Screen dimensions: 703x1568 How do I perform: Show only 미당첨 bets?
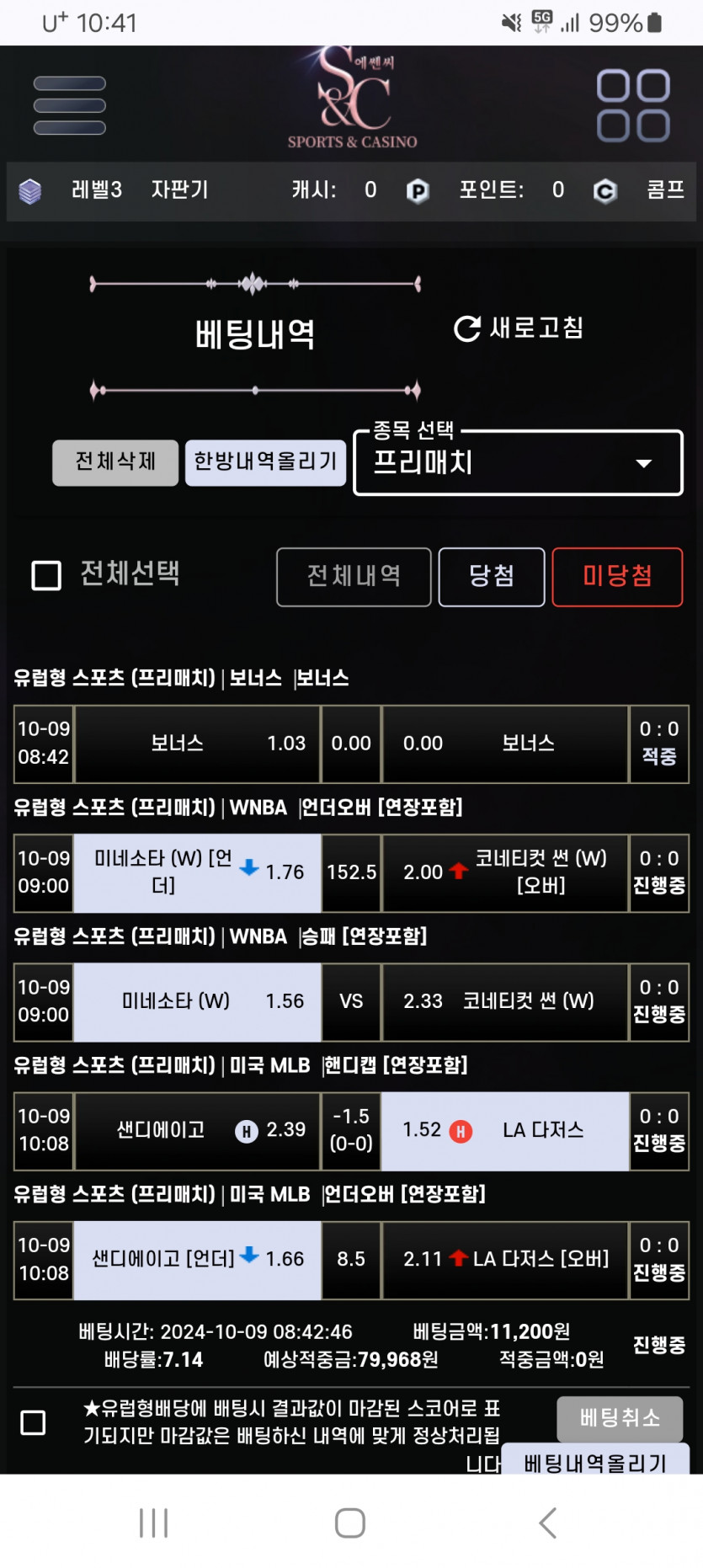tap(617, 577)
